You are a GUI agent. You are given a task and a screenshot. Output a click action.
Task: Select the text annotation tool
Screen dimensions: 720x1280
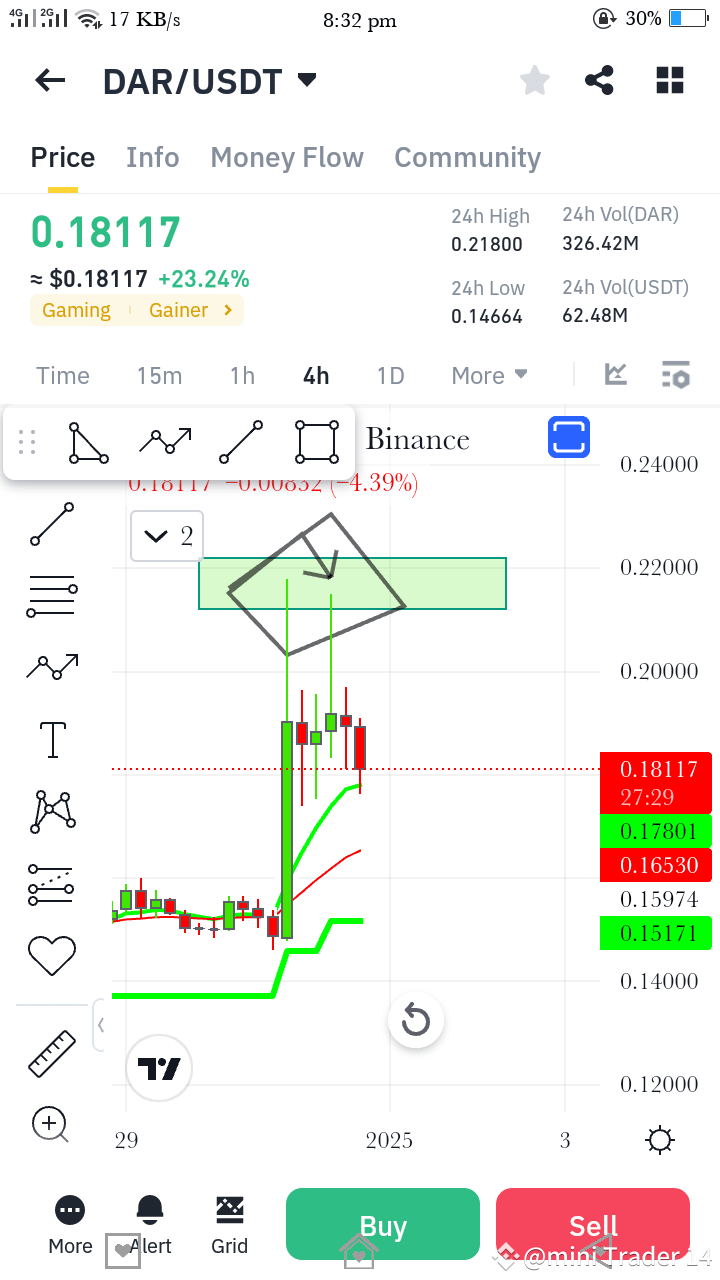point(51,740)
